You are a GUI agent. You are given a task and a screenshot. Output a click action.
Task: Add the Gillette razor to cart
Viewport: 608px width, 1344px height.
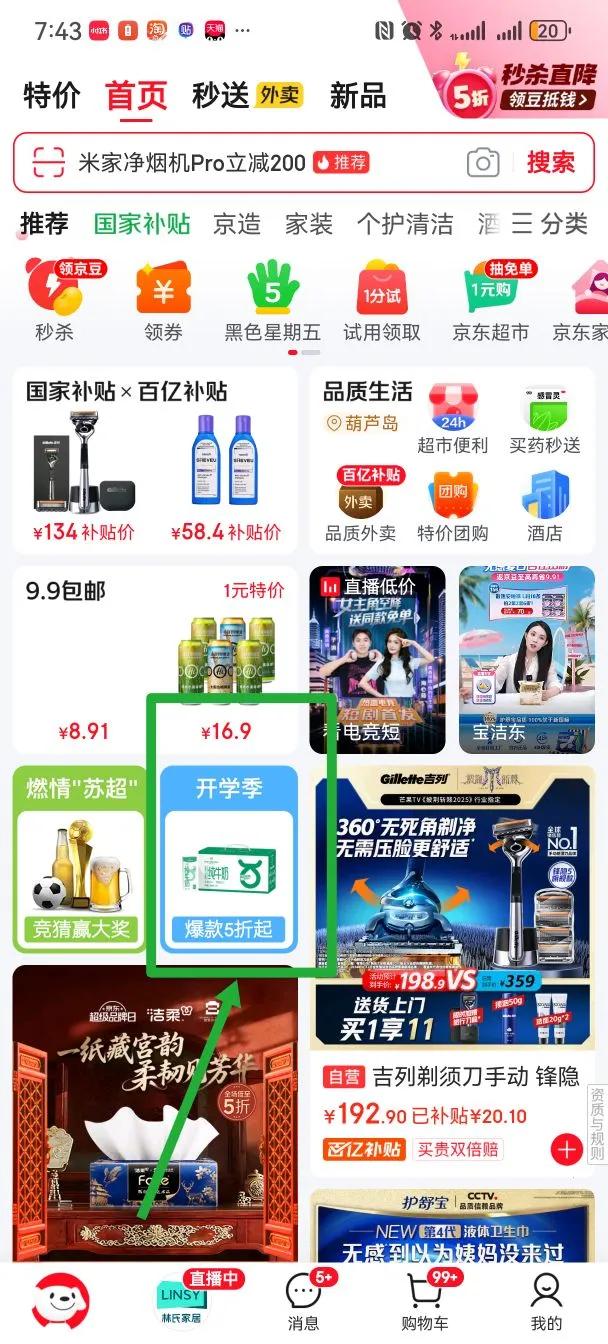pos(568,1149)
